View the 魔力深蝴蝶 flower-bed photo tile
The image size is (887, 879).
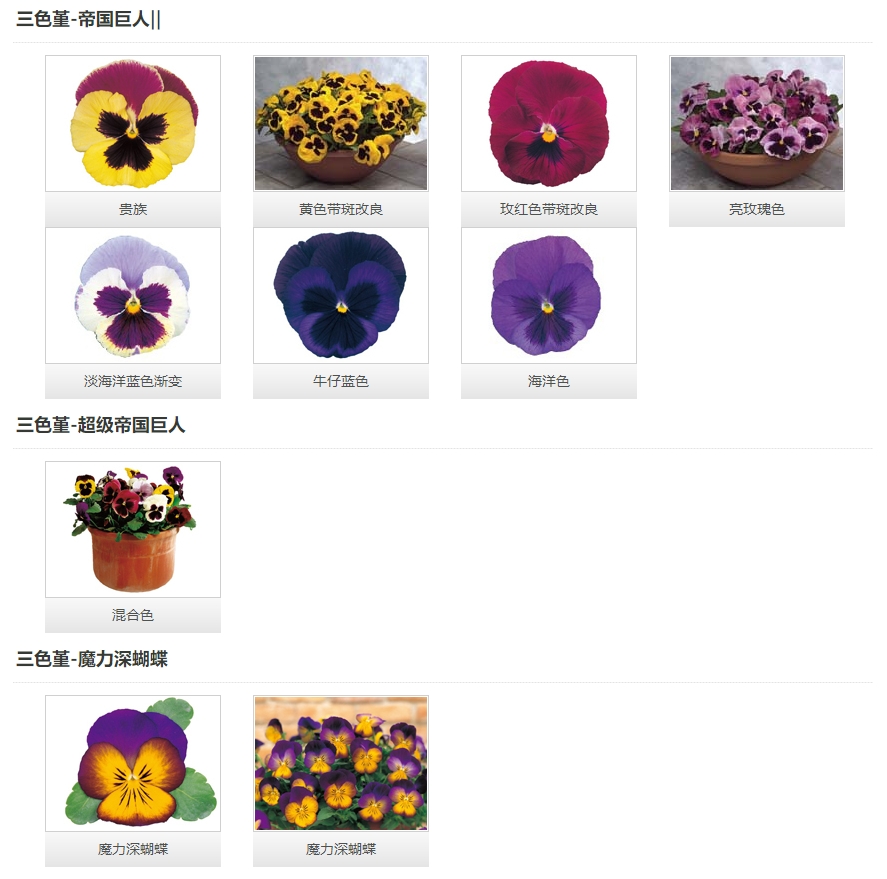341,764
